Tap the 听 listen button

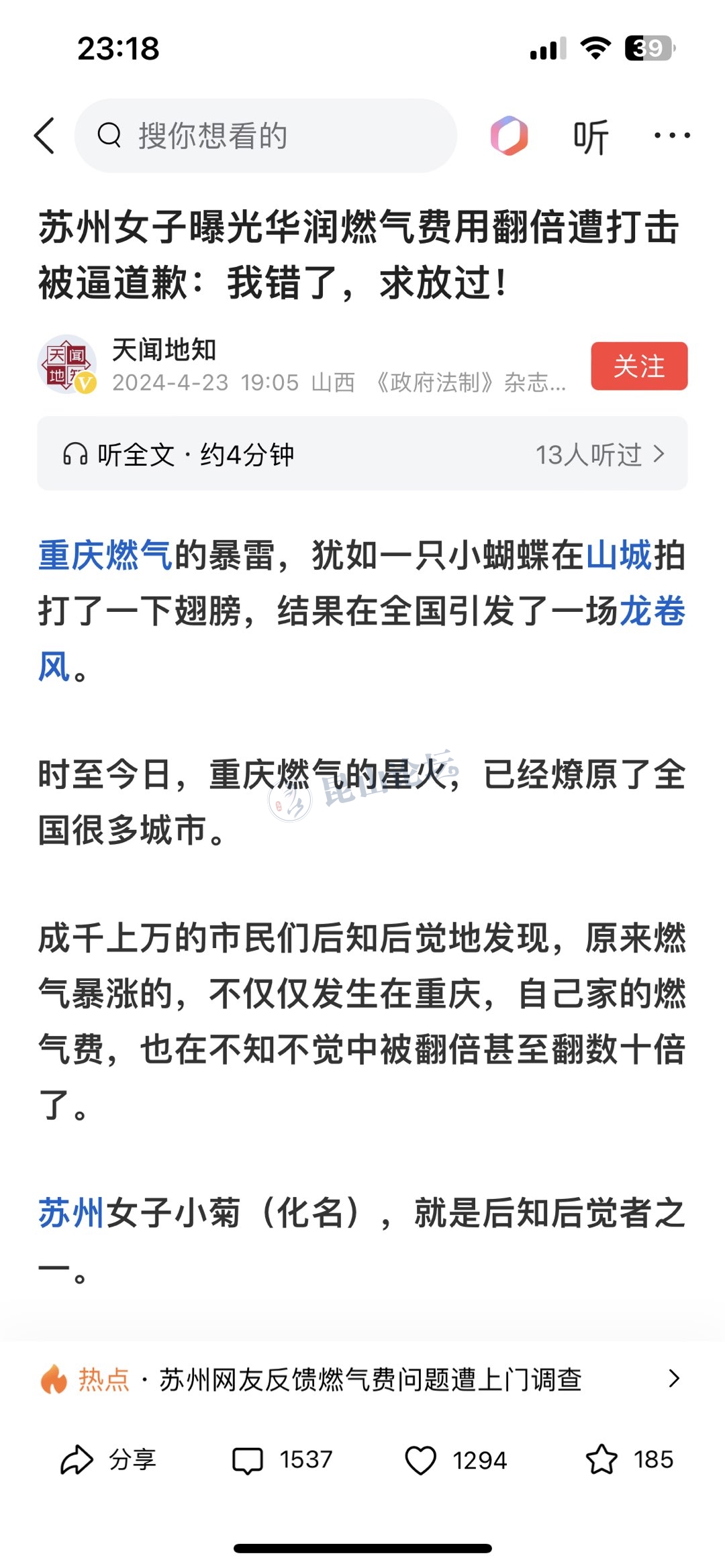pos(591,137)
